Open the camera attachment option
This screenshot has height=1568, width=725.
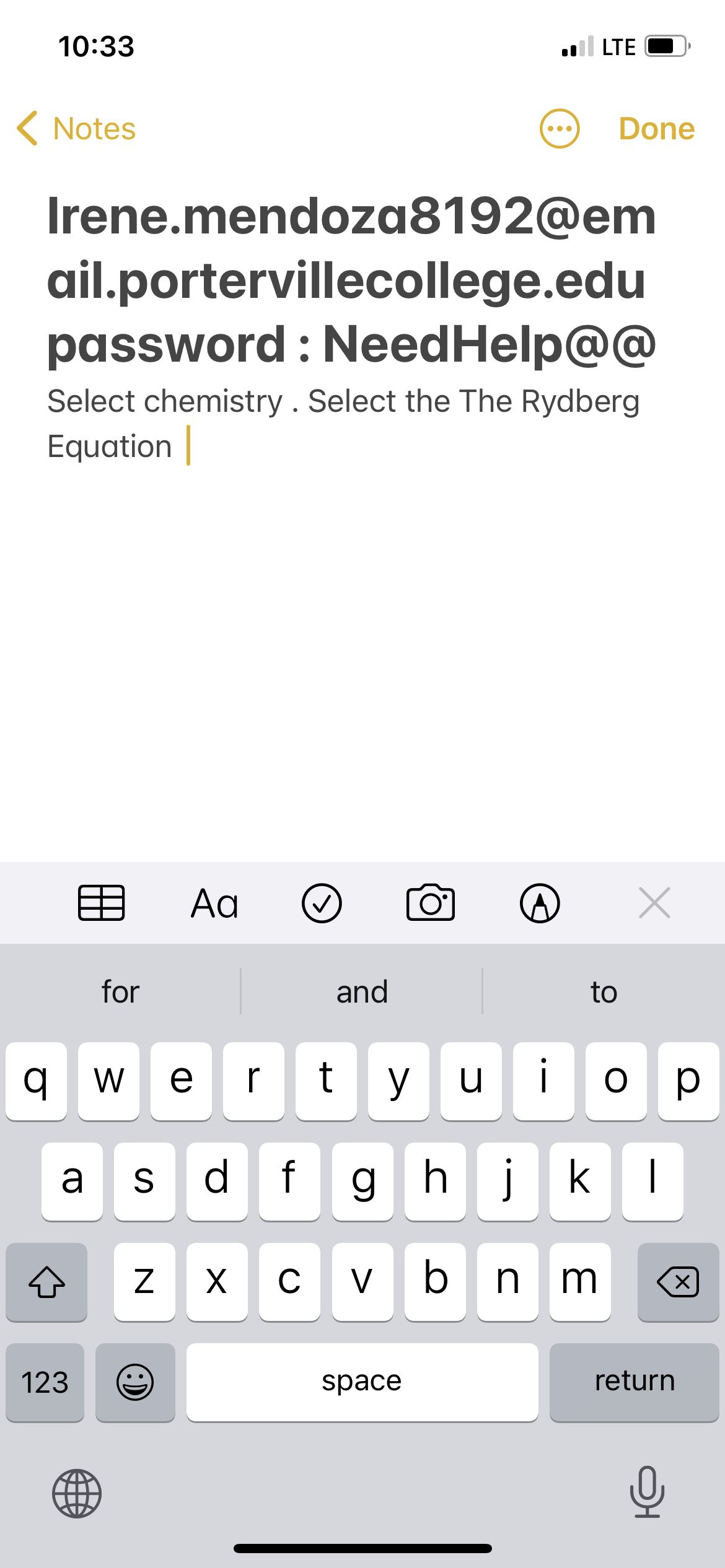[x=430, y=903]
